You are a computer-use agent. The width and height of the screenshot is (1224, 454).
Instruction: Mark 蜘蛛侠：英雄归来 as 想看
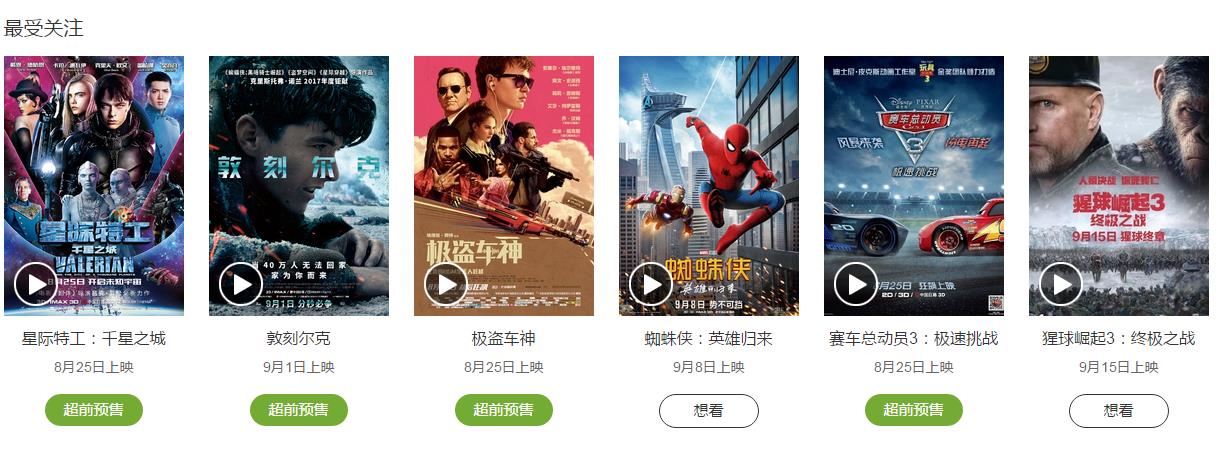pyautogui.click(x=709, y=410)
